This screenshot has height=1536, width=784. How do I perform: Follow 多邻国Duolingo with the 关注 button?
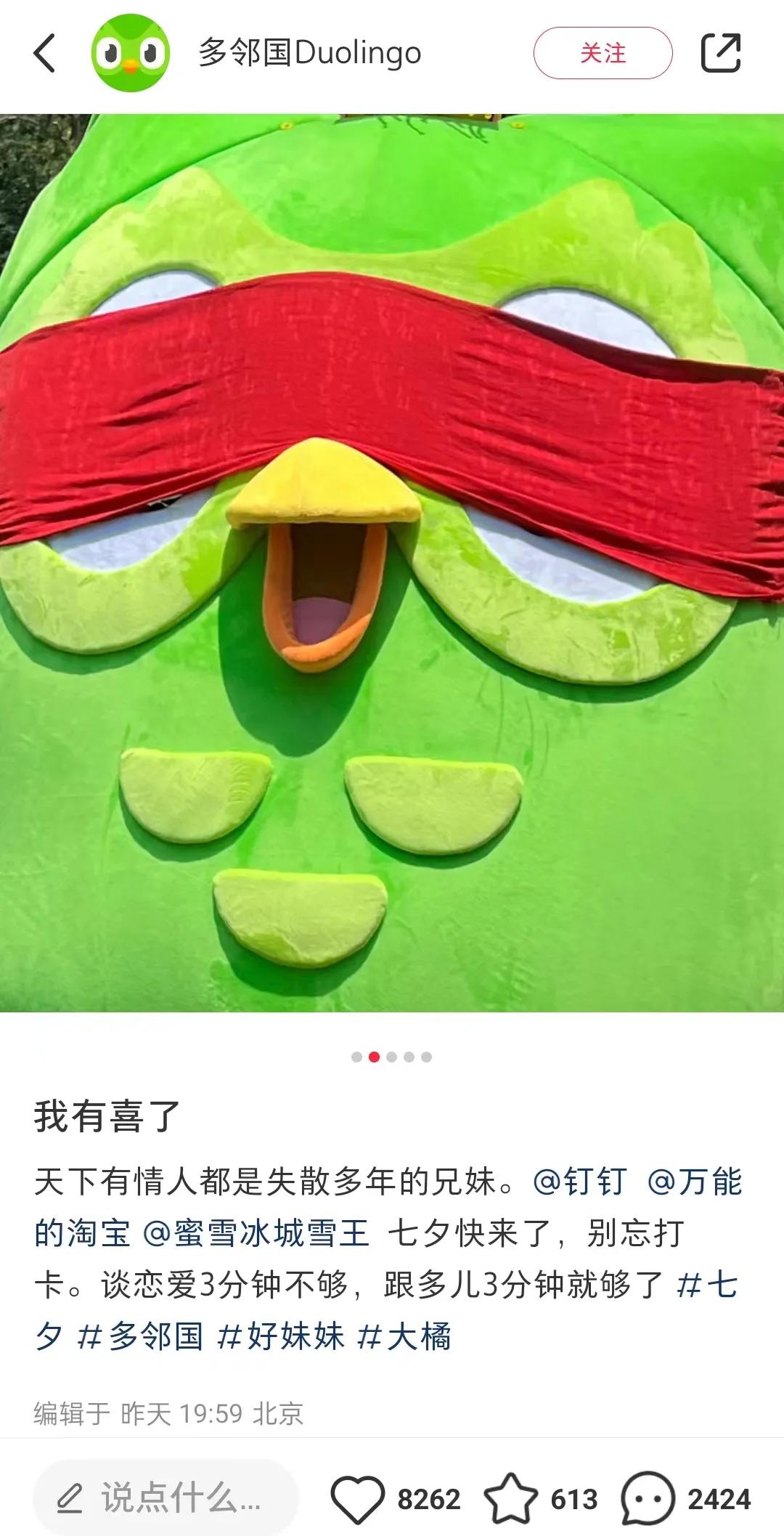click(603, 53)
